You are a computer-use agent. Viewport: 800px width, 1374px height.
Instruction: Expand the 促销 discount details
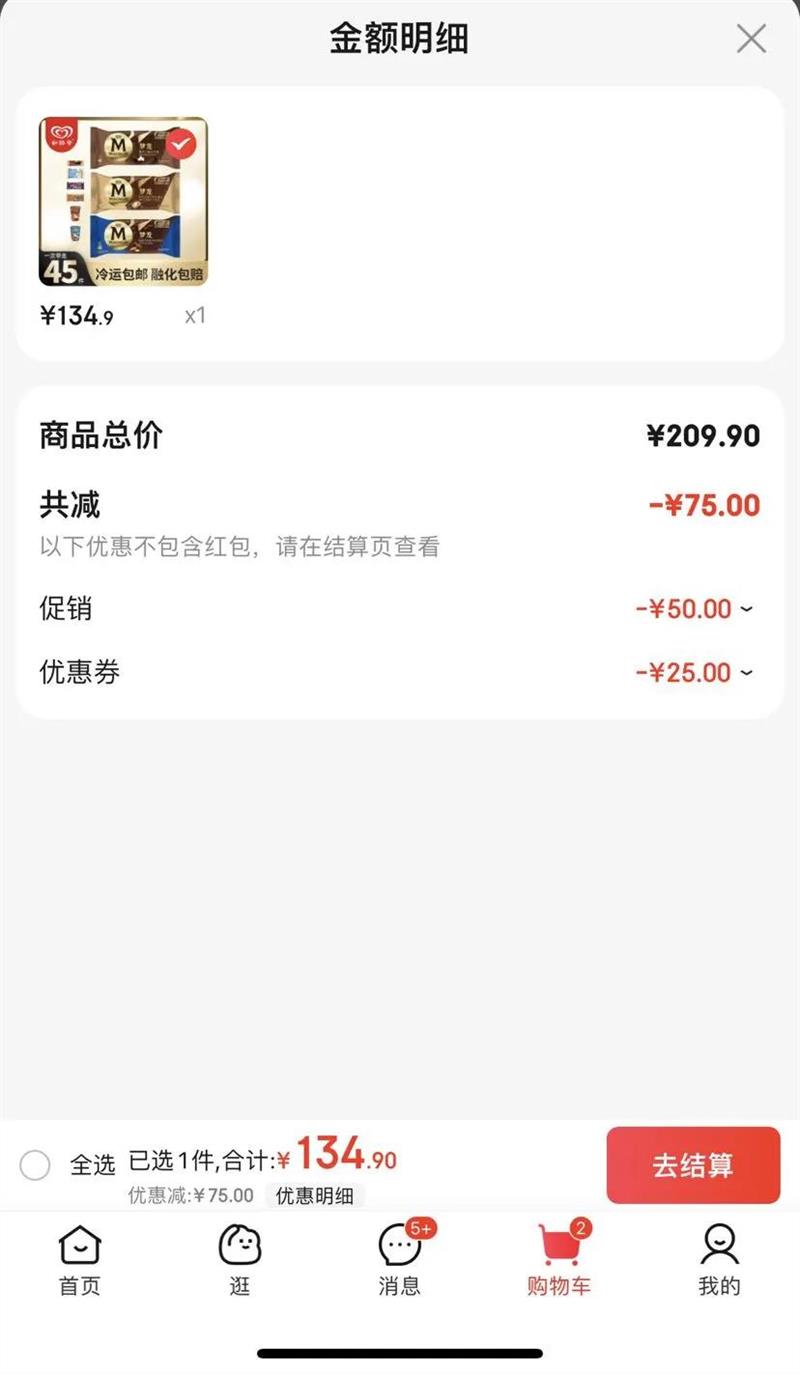746,609
